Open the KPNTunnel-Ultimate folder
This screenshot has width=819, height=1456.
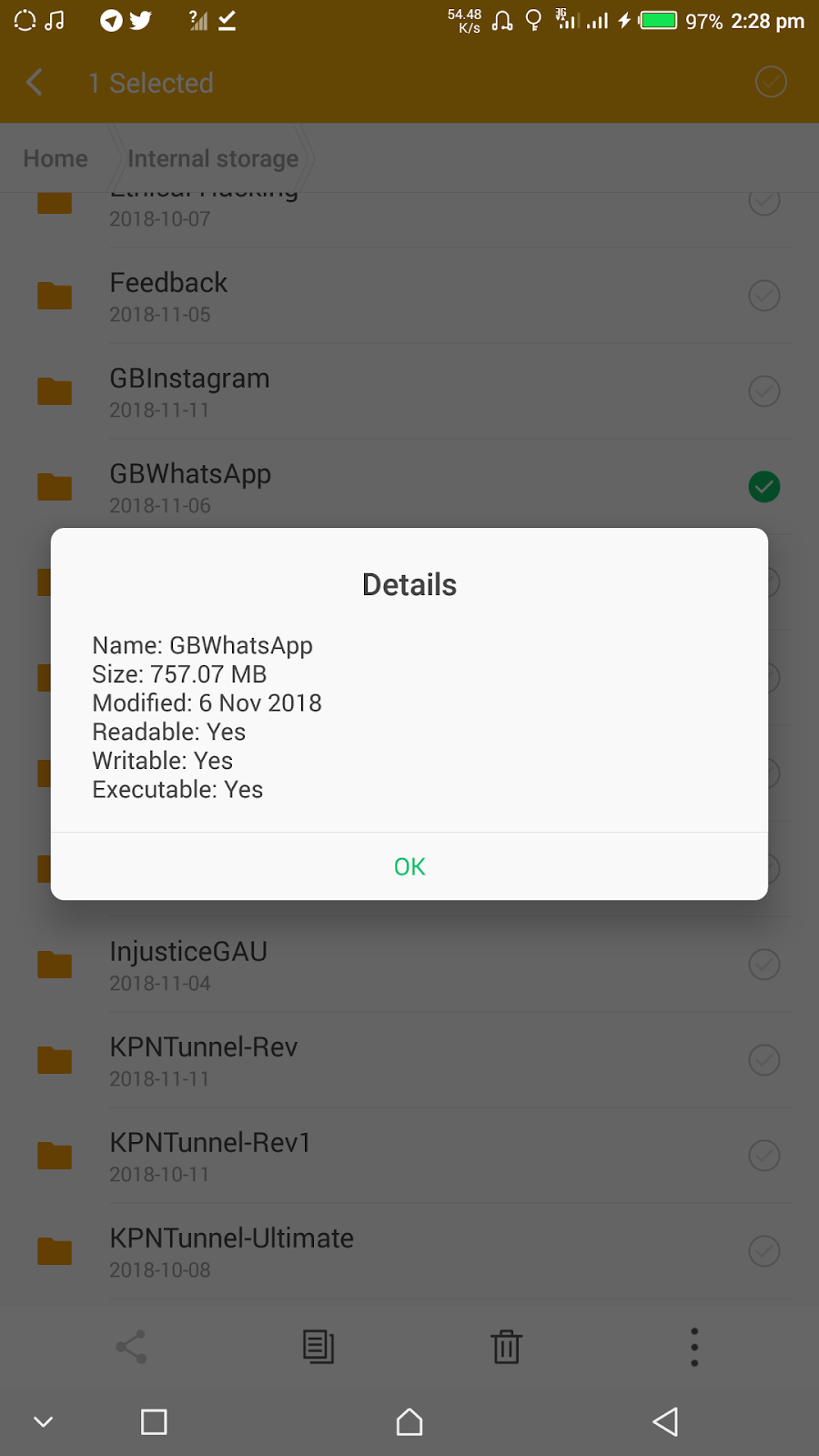tap(409, 1251)
